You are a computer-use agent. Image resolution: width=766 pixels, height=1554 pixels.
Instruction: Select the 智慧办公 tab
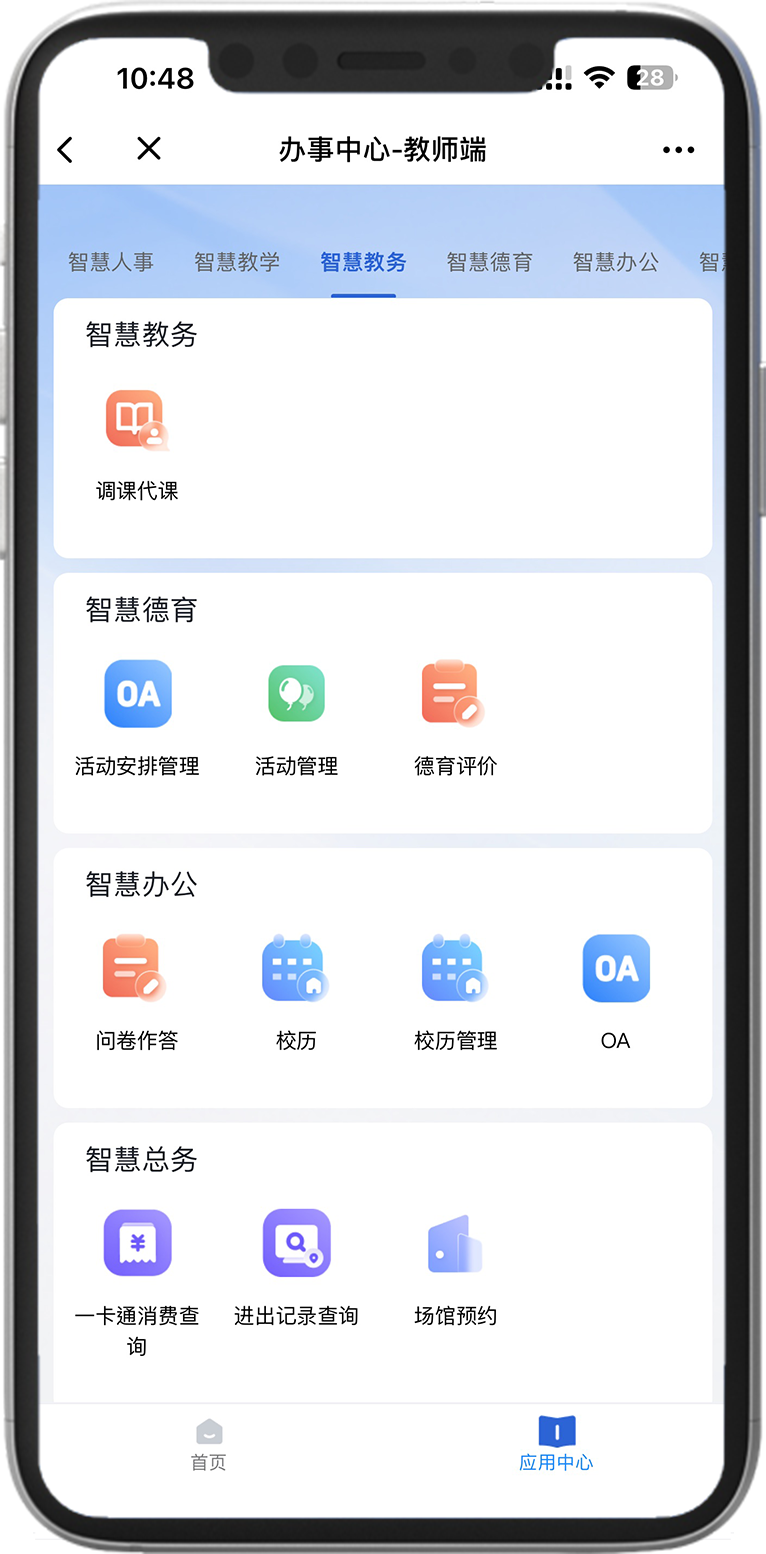[x=615, y=263]
